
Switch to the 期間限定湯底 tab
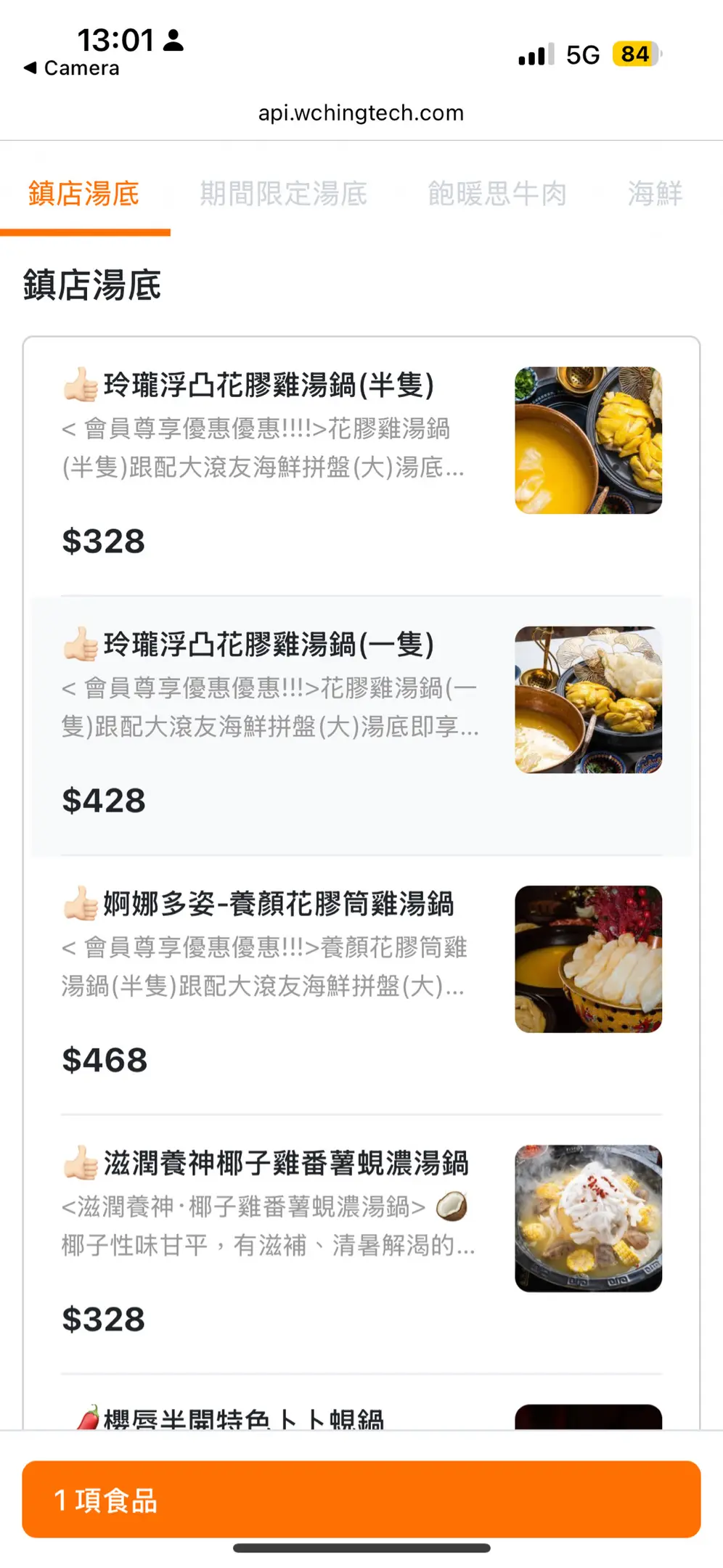point(283,194)
